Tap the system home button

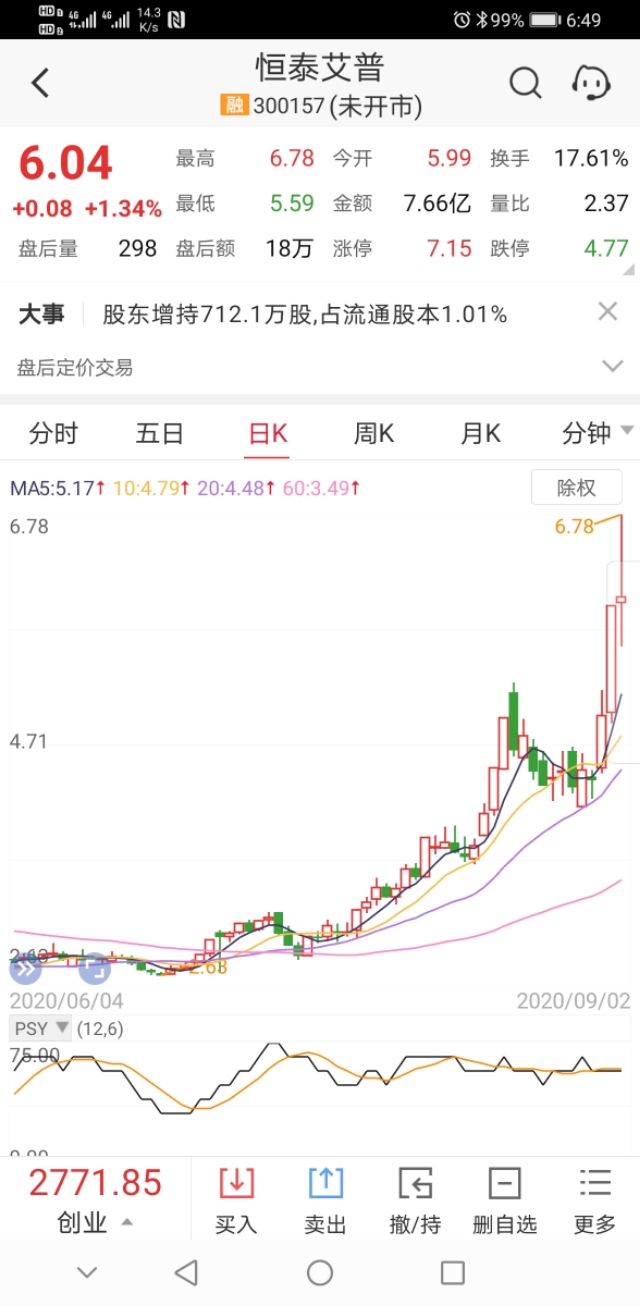320,1273
